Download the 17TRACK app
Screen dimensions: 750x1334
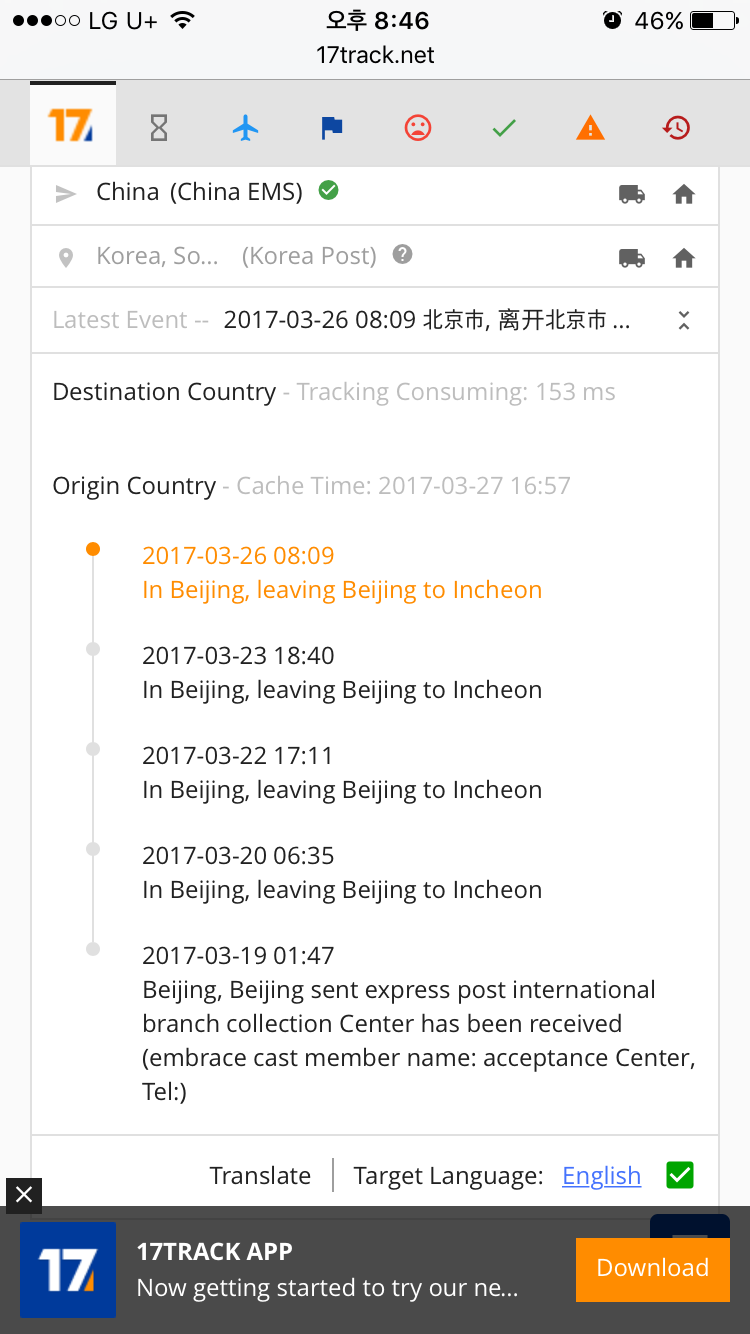click(x=652, y=1267)
